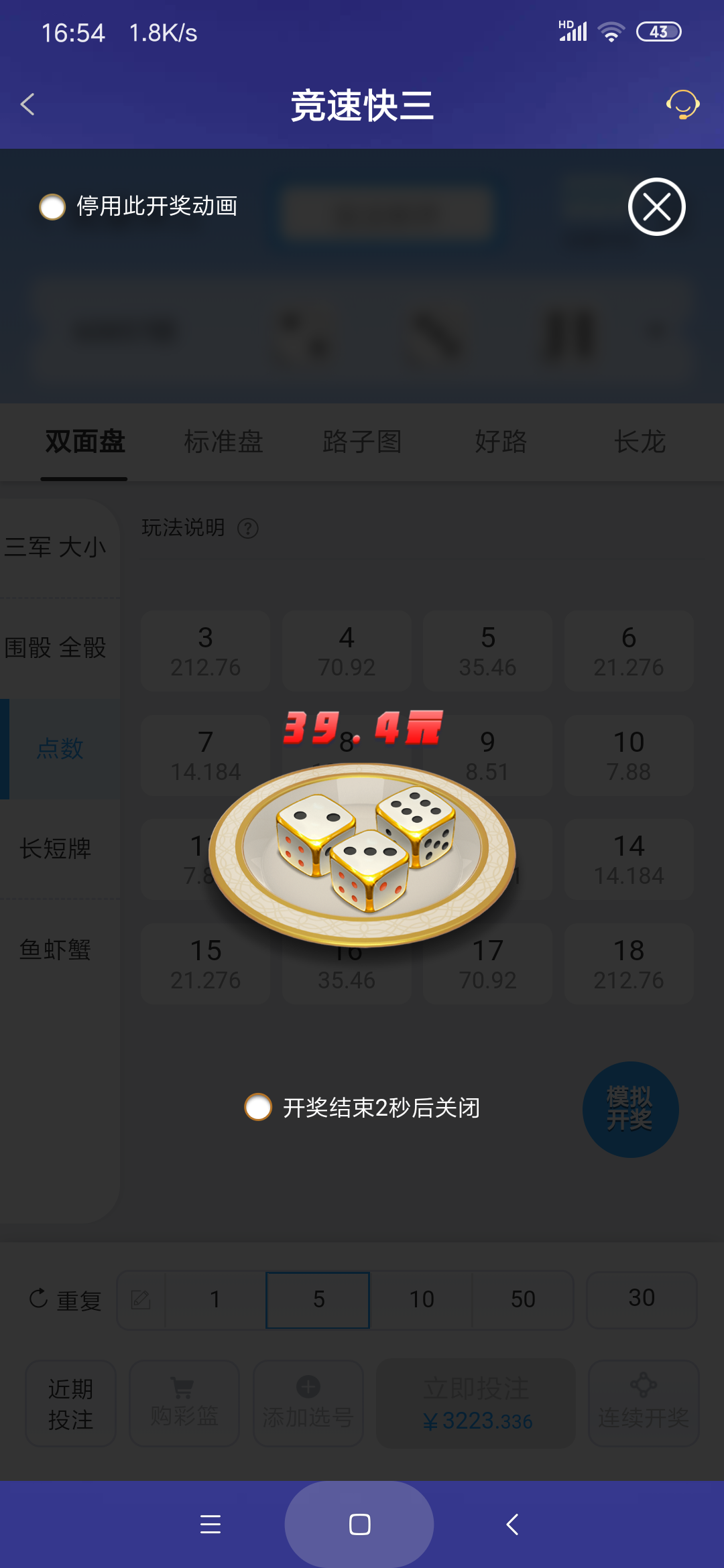Tap the 添加选号 plus icon

coord(308,1404)
